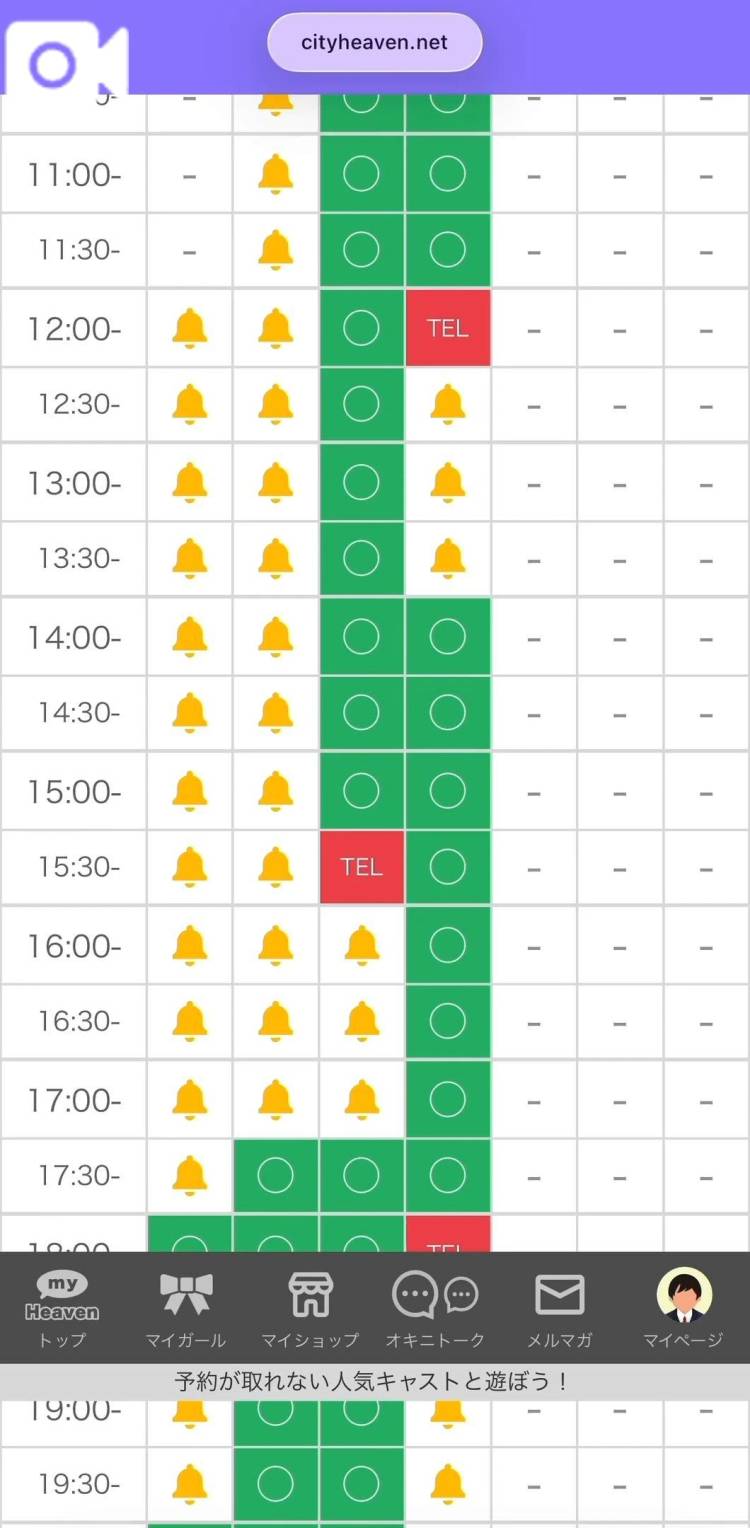Go to the オキニトーク tab

point(435,1308)
